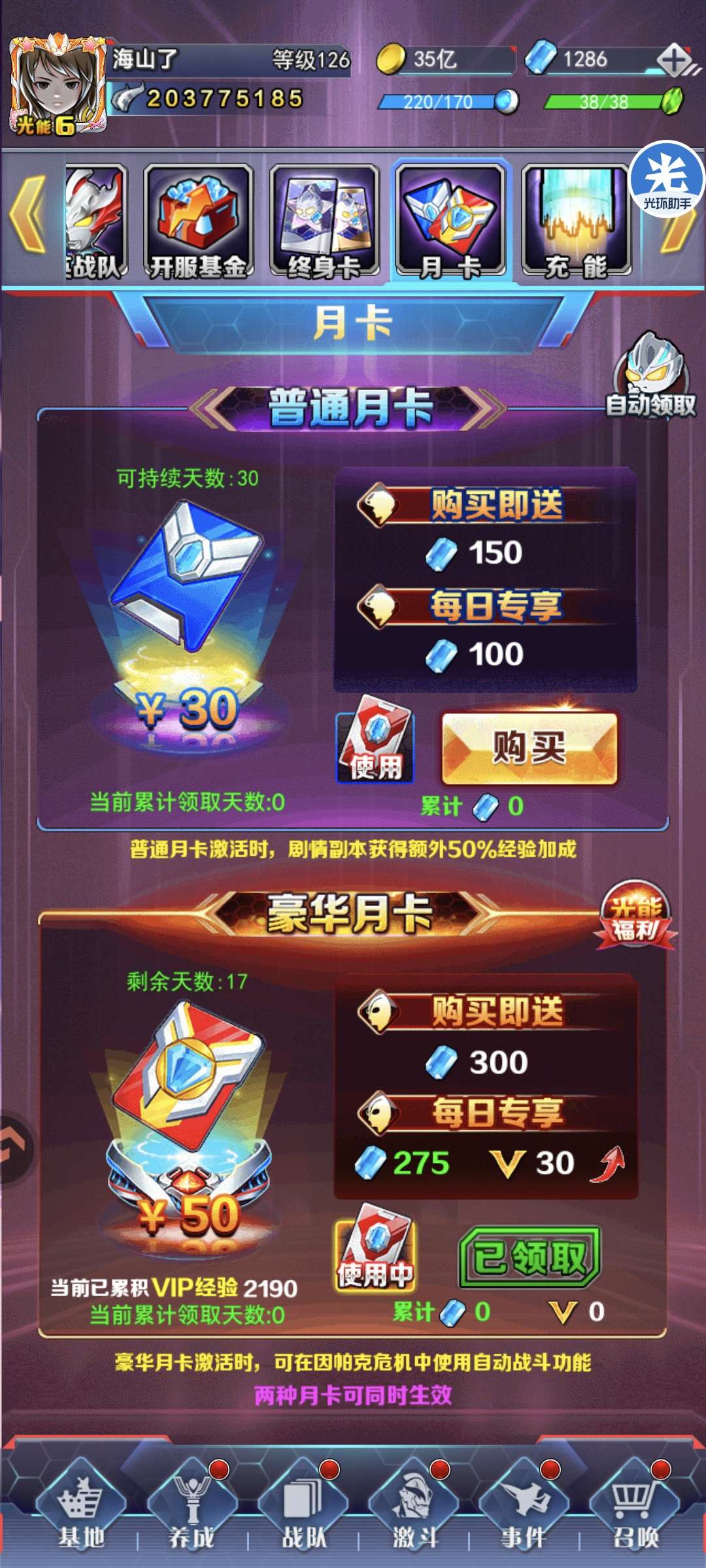Select the 月卡 tab
The image size is (706, 1568).
(x=450, y=222)
